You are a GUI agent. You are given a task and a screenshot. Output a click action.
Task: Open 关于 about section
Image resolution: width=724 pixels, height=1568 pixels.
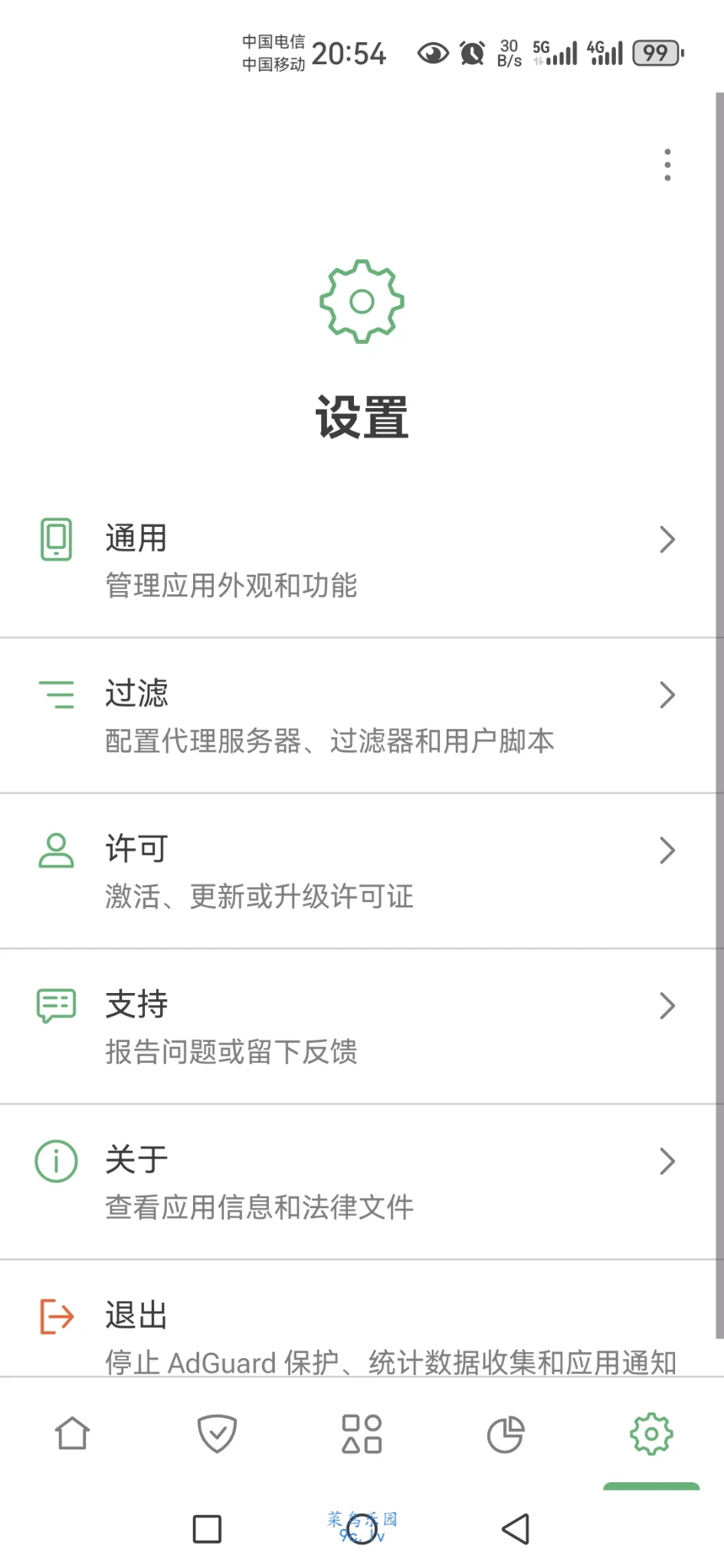click(x=358, y=1182)
